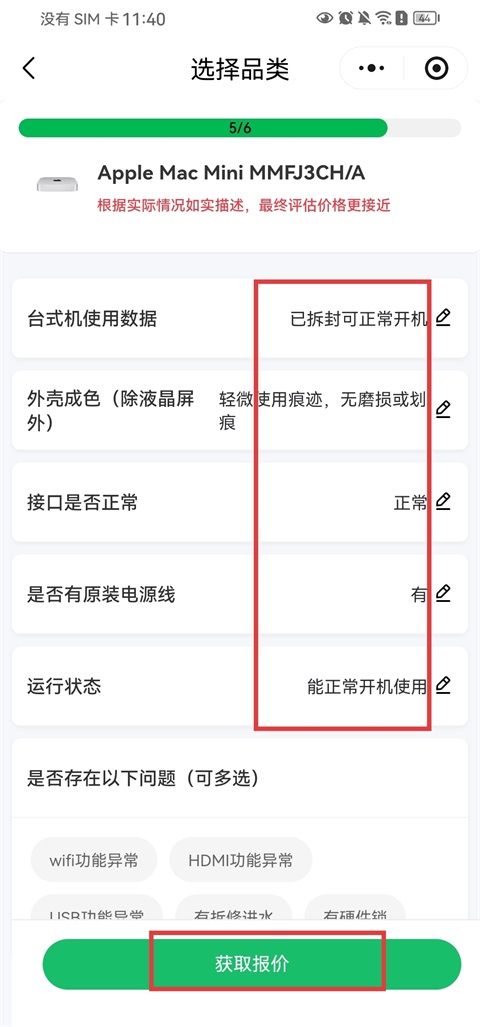Screen dimensions: 480x1027
Task: Edit the 台式机使用数据 answer
Action: 443,318
